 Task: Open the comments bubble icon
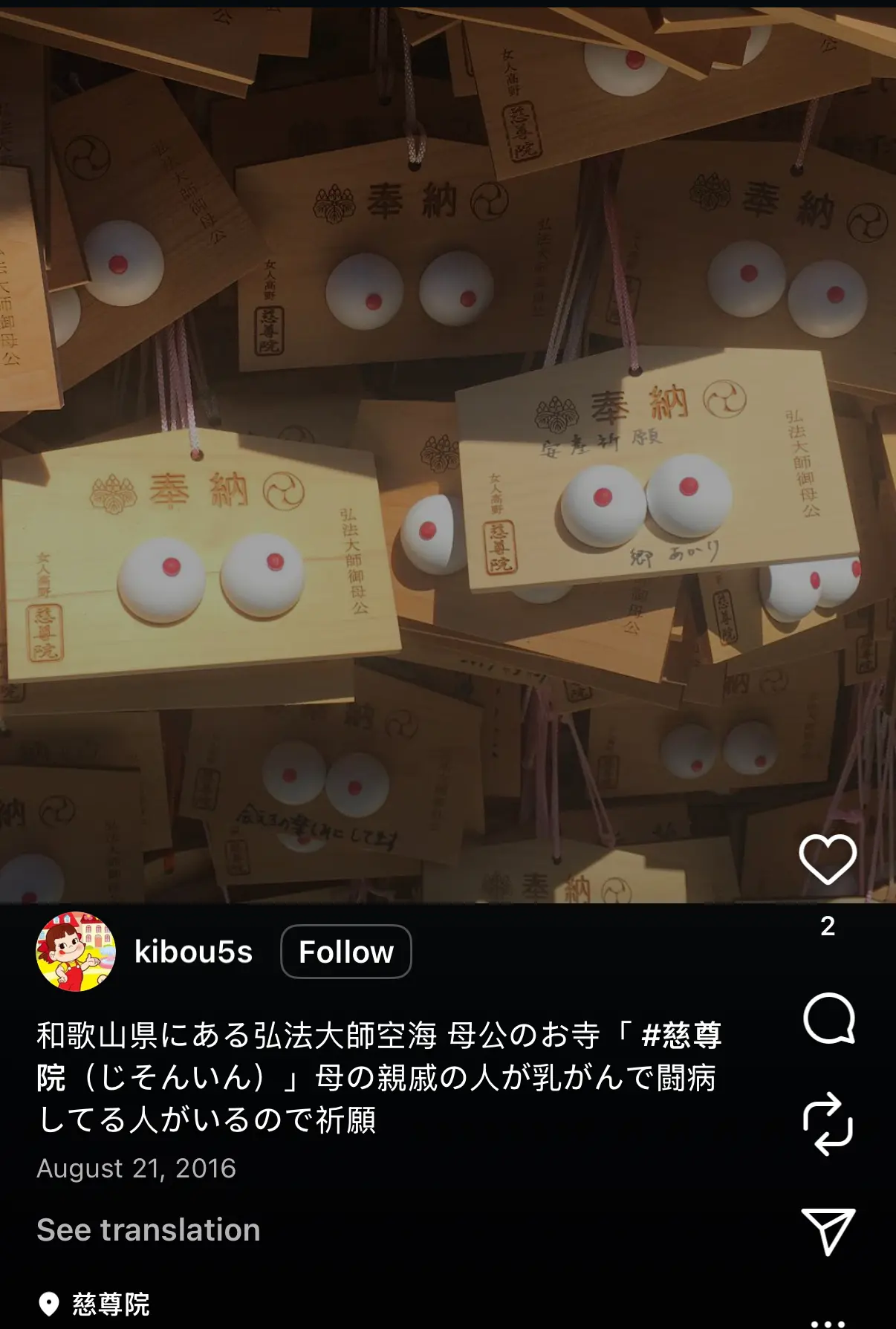coord(828,1018)
